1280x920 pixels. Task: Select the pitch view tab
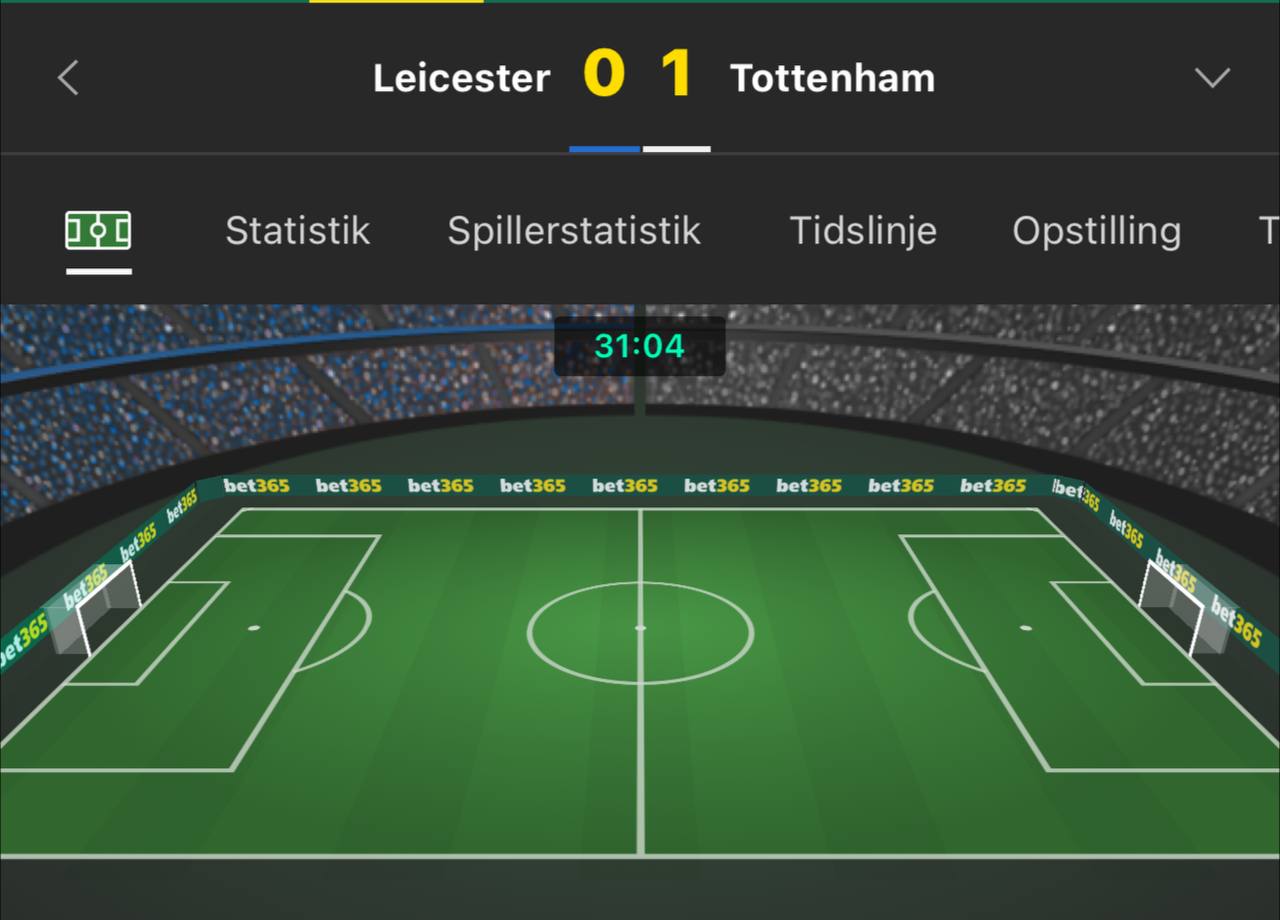[x=98, y=231]
